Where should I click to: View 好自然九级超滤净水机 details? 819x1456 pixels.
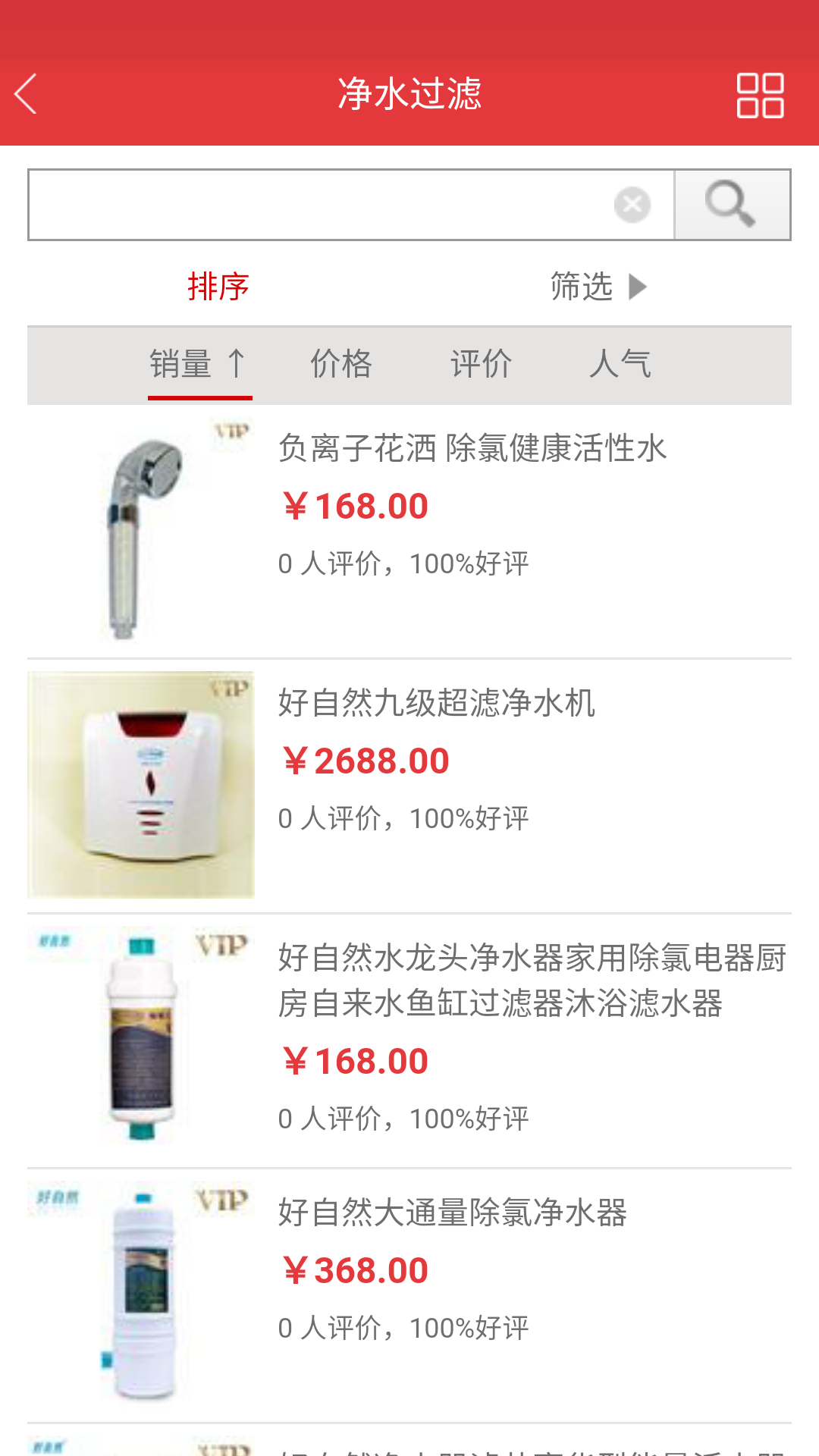[437, 704]
